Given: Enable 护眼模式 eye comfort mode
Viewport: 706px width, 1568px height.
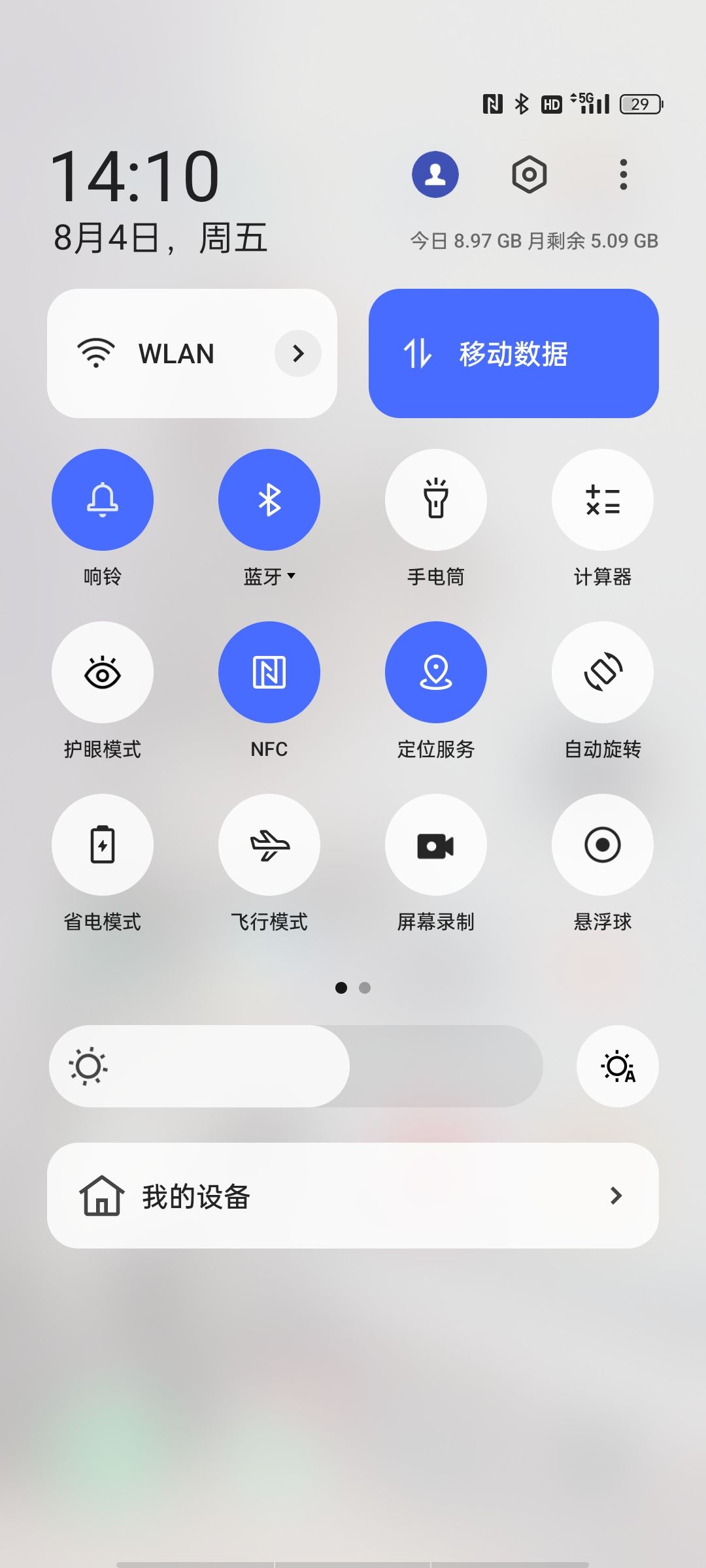Looking at the screenshot, I should 103,672.
